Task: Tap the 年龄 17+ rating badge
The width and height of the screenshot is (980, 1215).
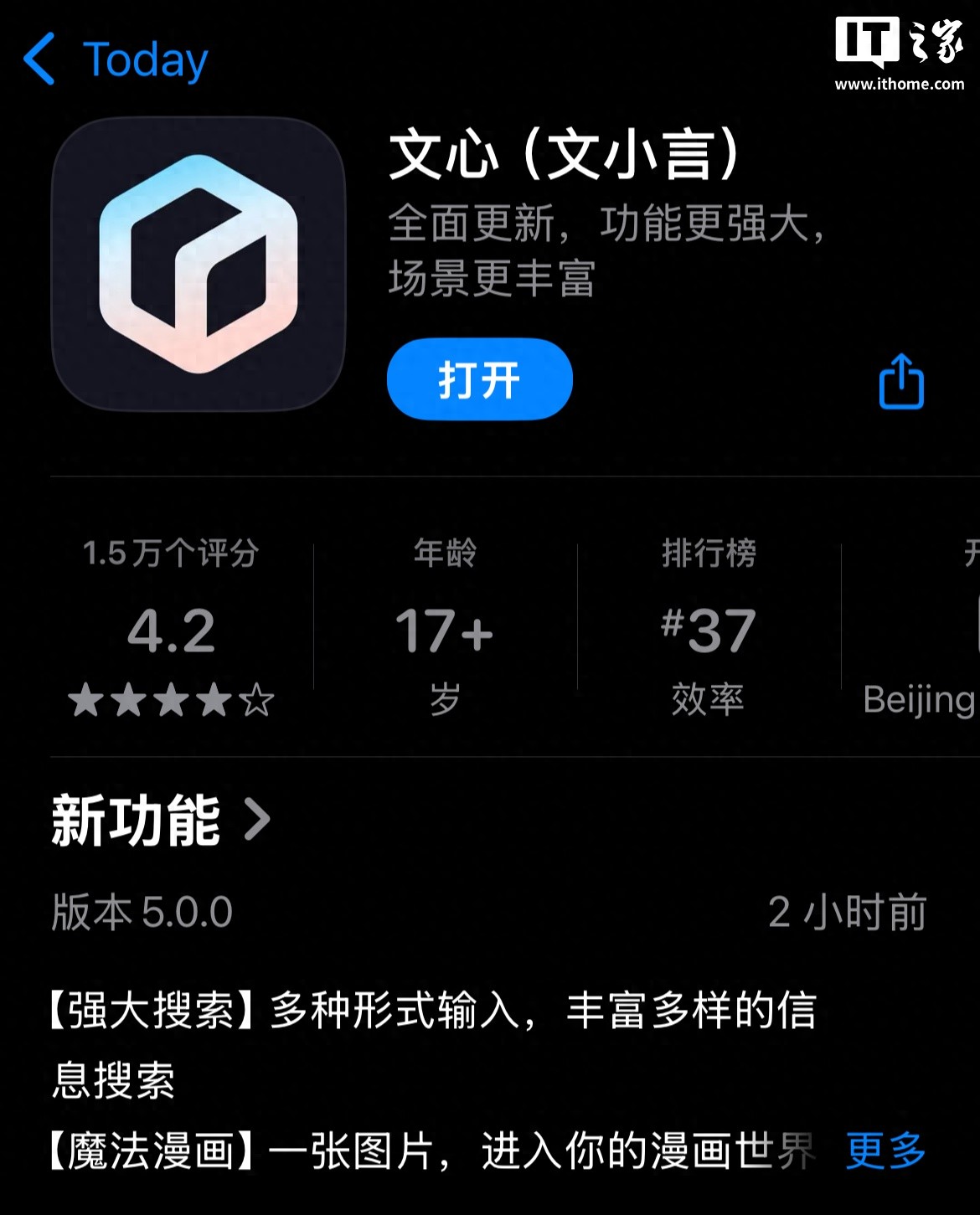Action: (x=445, y=634)
